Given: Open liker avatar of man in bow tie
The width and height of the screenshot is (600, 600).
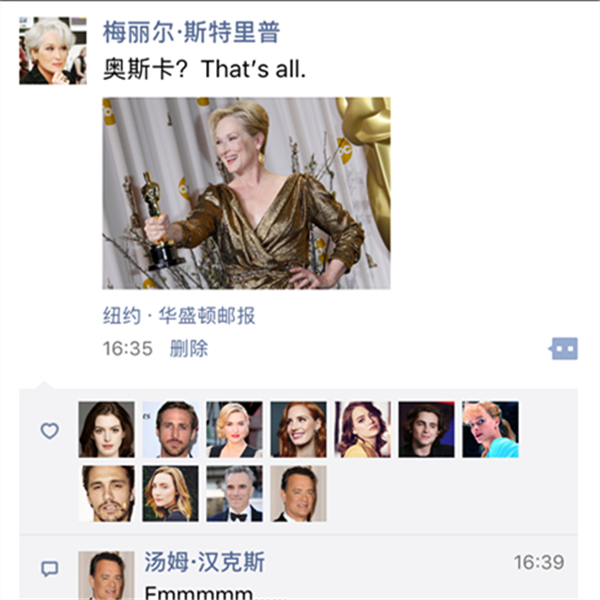Looking at the screenshot, I should (x=235, y=493).
